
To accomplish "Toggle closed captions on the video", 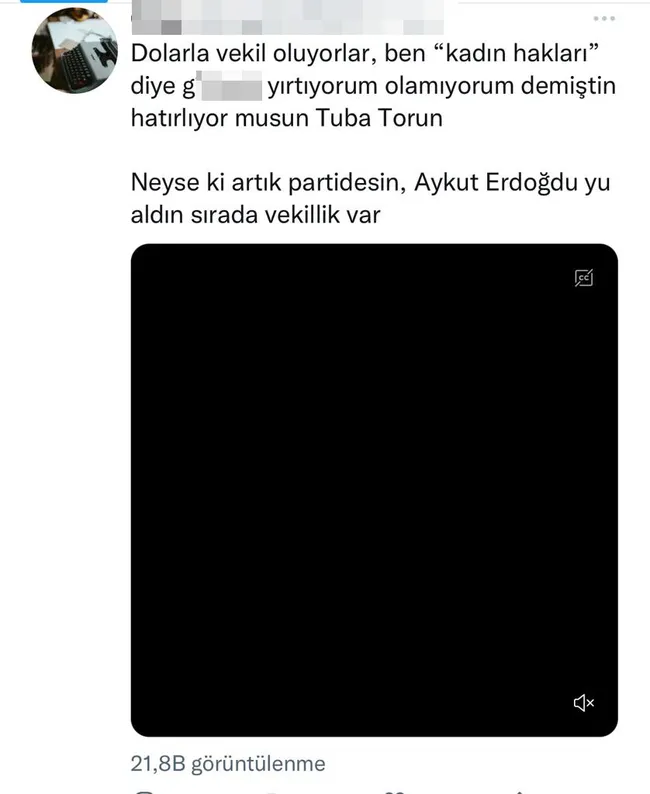I will pos(584,278).
